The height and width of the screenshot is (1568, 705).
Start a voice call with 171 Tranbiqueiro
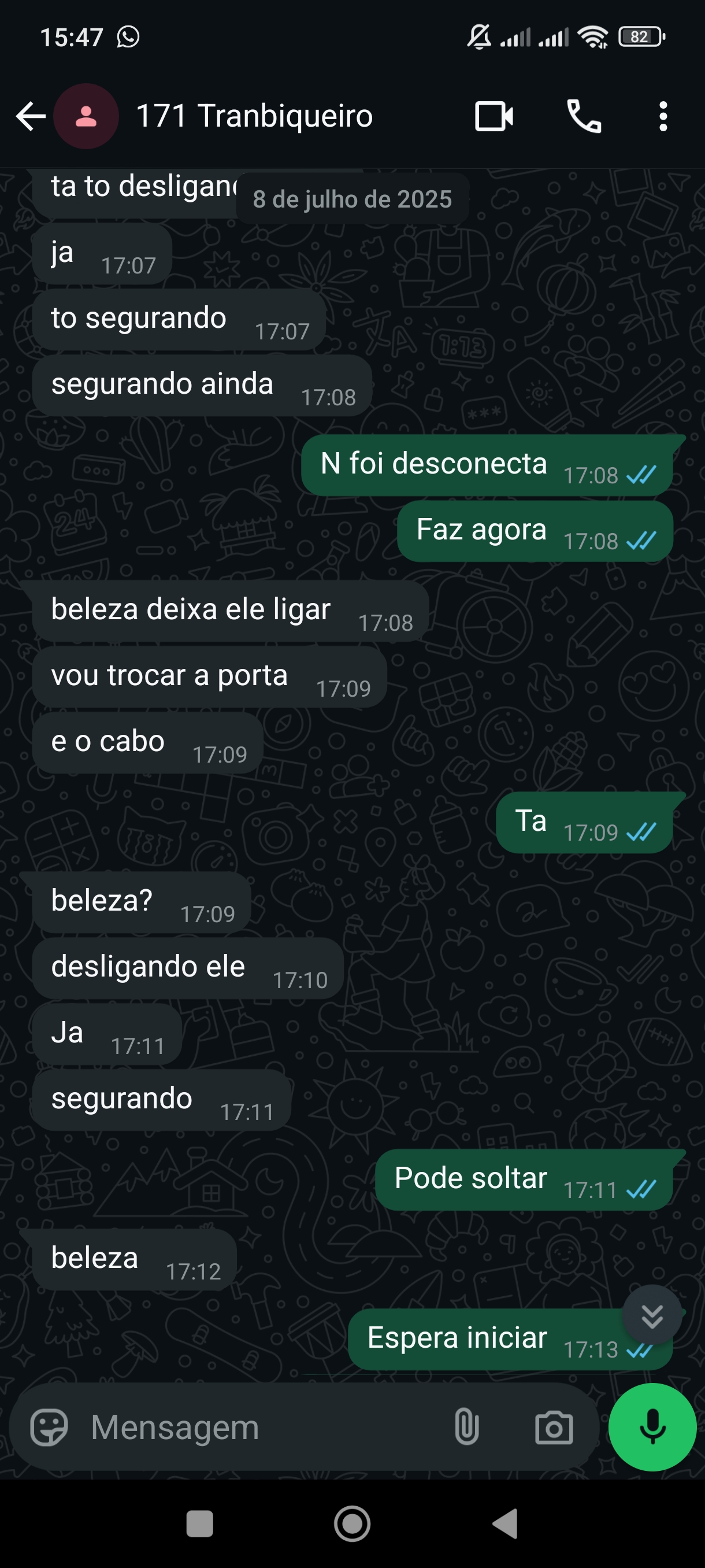pos(584,116)
